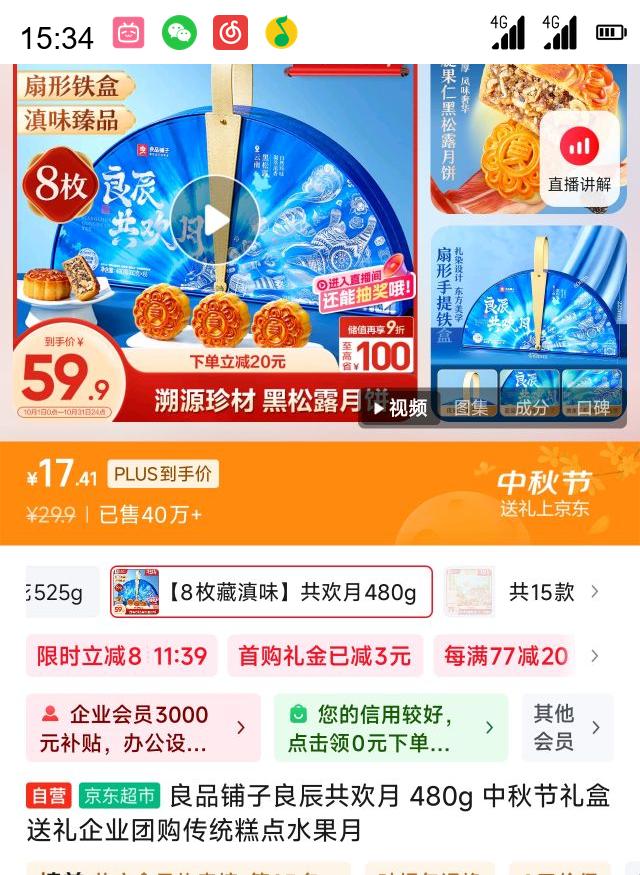Screen dimensions: 640x875
Task: Select the 【8枚藏滇味】共欢月480g variant
Action: tap(271, 592)
